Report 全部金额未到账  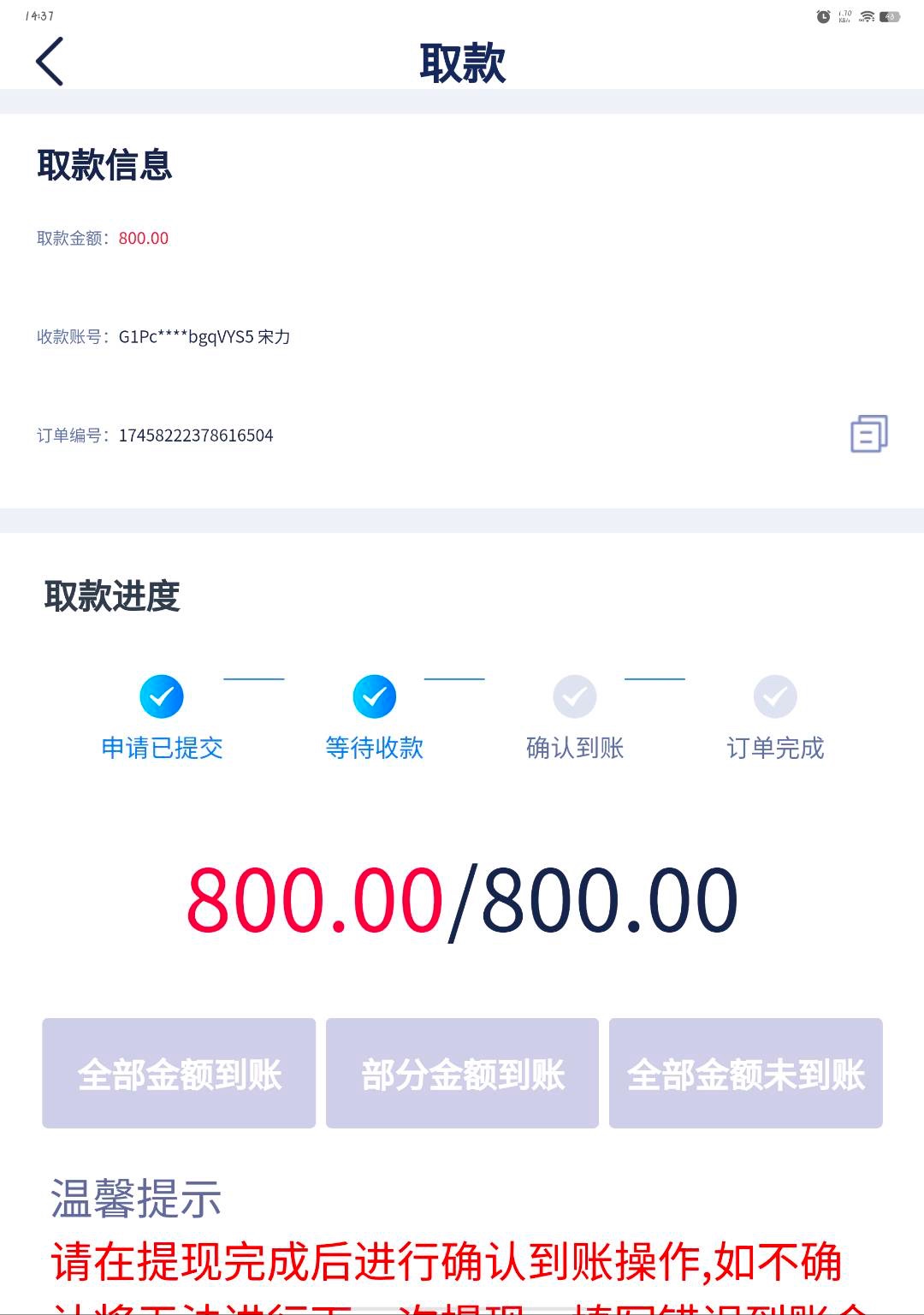[x=745, y=1074]
